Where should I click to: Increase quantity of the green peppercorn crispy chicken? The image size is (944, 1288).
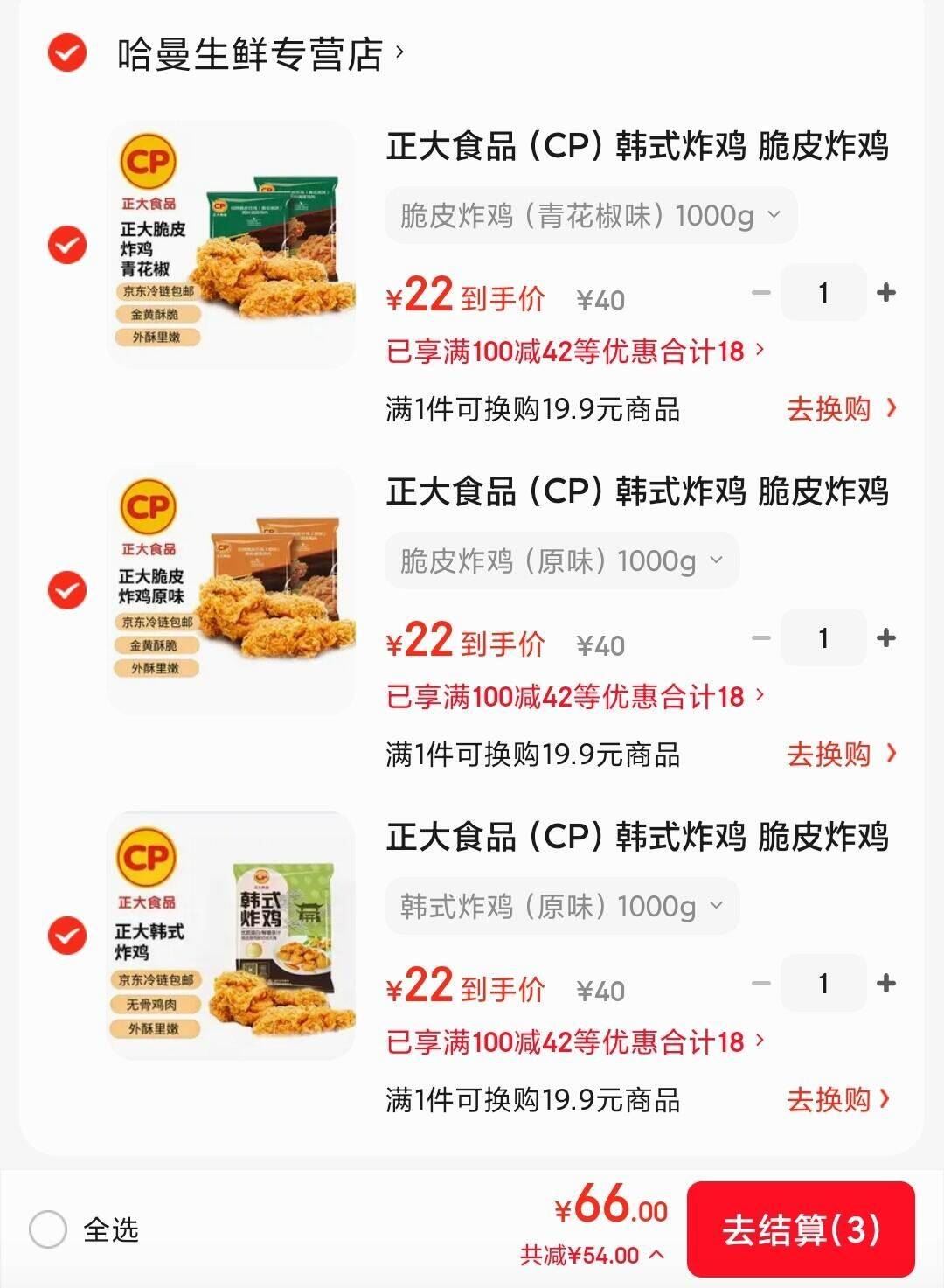[888, 292]
